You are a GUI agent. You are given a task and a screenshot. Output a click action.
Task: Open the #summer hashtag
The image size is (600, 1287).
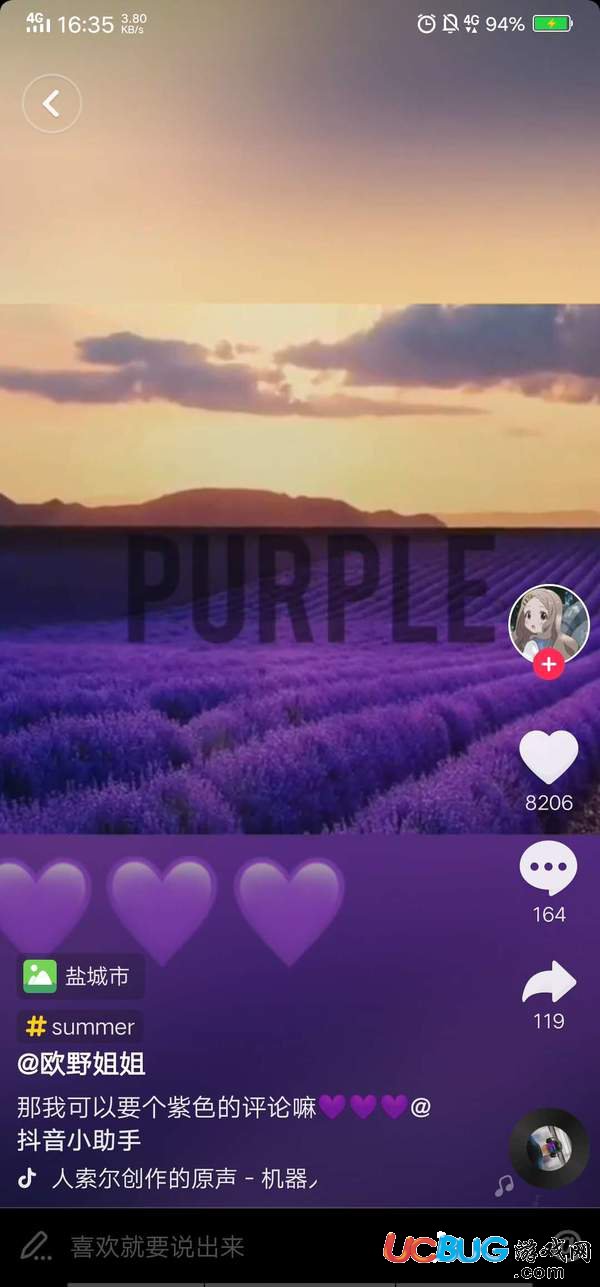coord(81,1027)
